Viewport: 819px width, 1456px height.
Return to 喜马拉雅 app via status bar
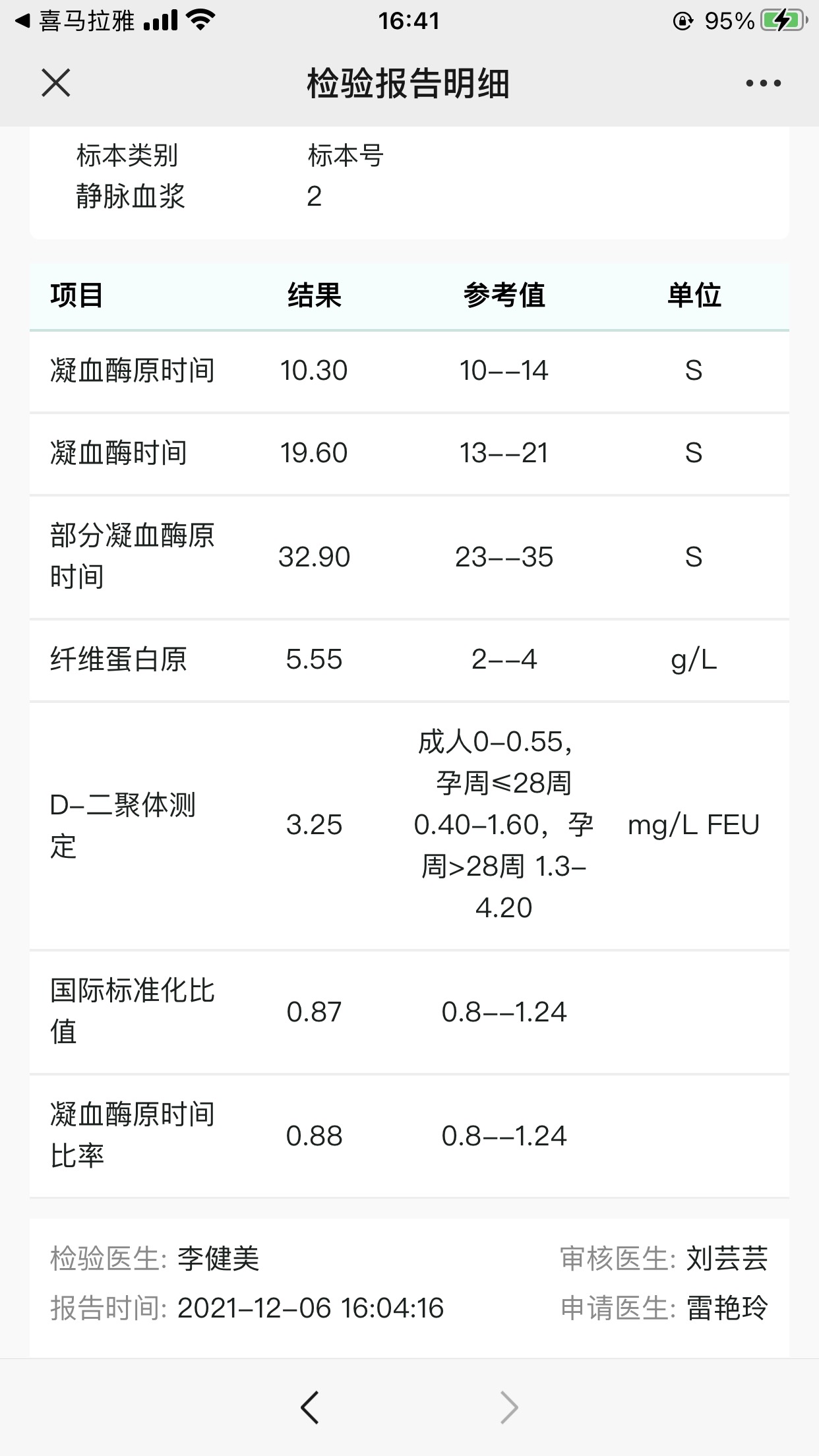pyautogui.click(x=76, y=21)
